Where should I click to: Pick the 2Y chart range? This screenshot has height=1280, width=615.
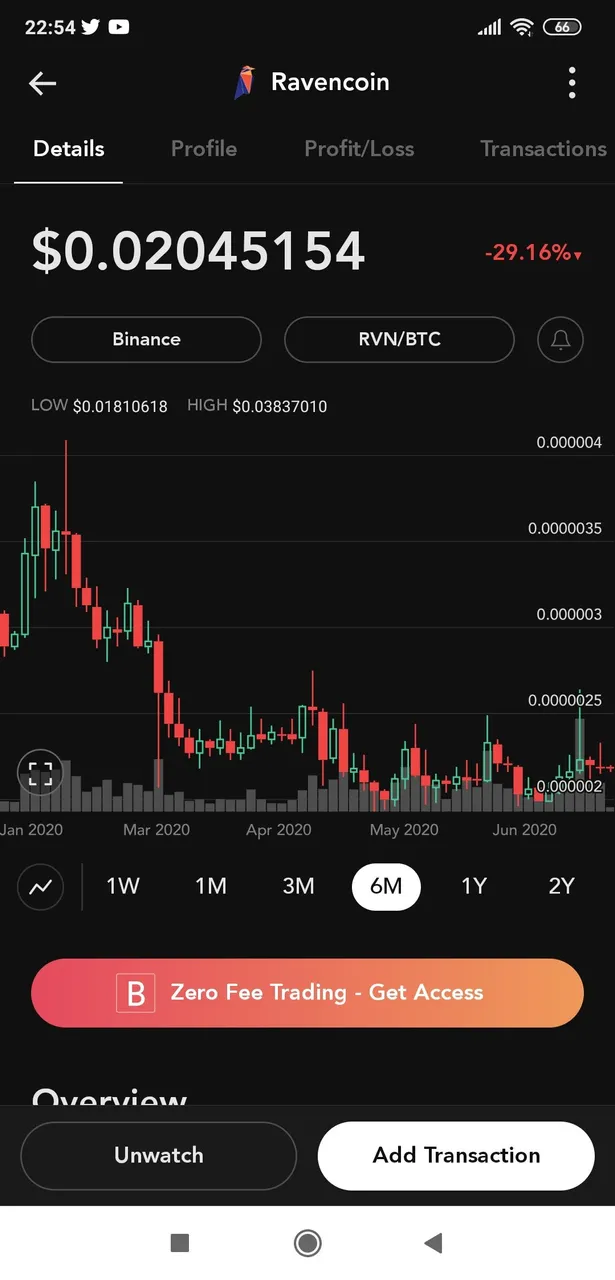point(562,886)
